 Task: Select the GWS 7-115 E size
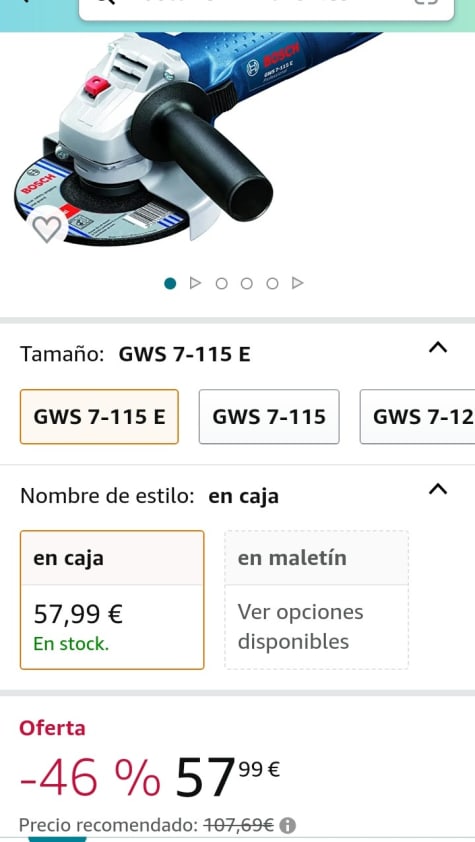tap(99, 417)
